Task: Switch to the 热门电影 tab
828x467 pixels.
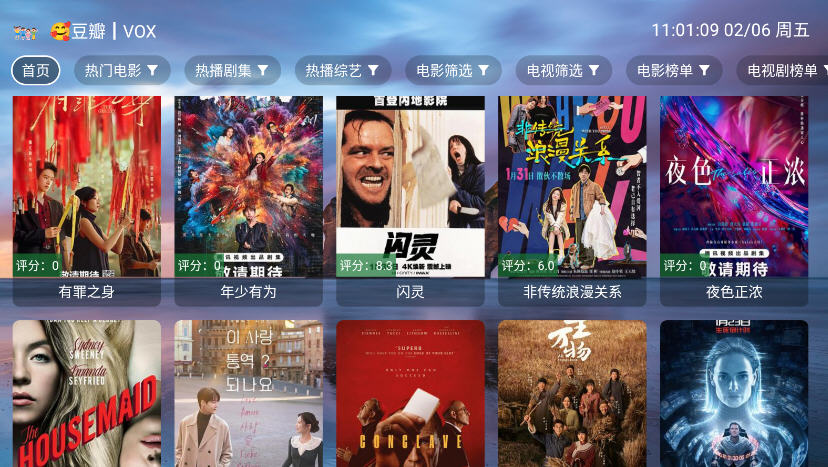Action: (121, 71)
